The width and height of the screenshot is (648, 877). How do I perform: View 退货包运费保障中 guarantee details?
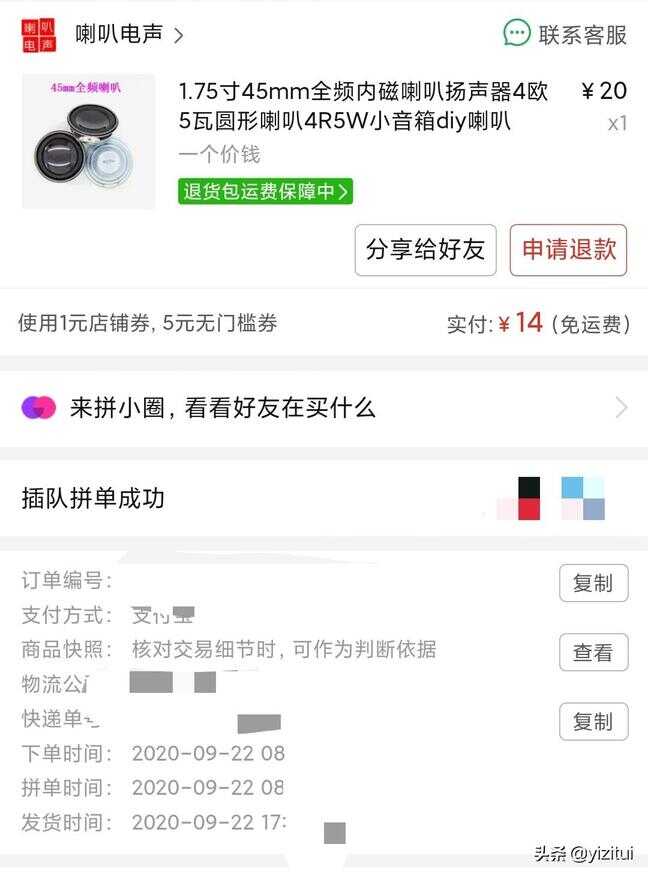(266, 191)
